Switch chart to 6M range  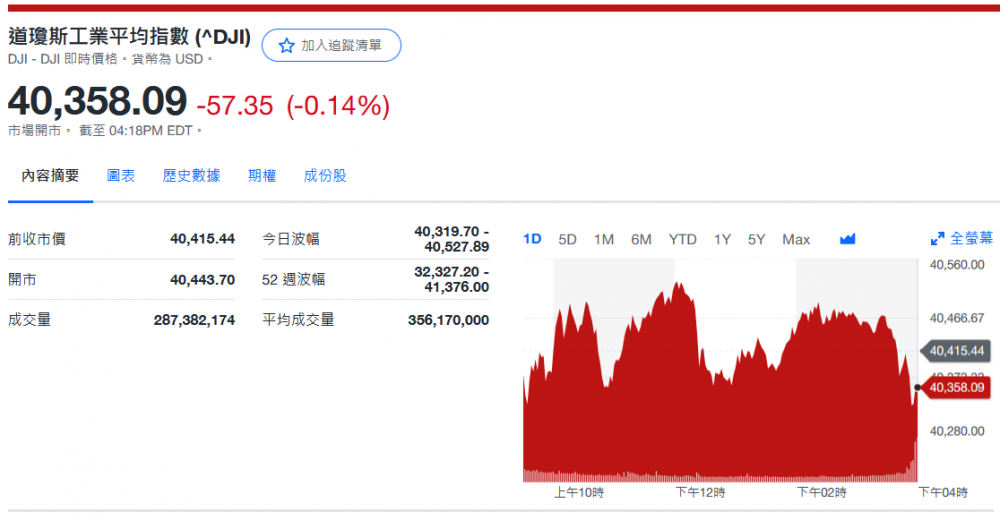[x=641, y=239]
